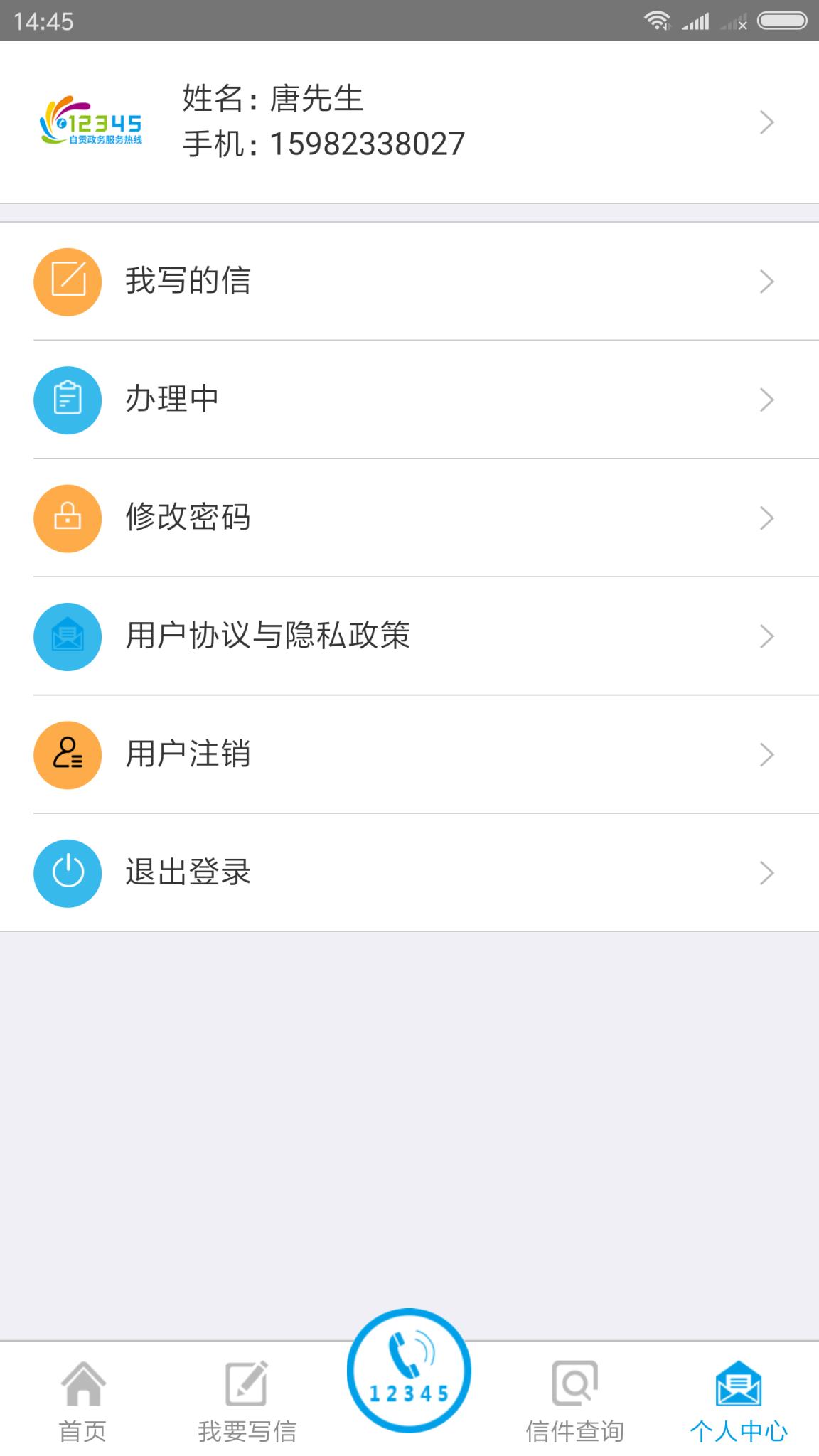Click the clipboard icon for 办理中
Viewport: 819px width, 1456px height.
click(x=67, y=400)
